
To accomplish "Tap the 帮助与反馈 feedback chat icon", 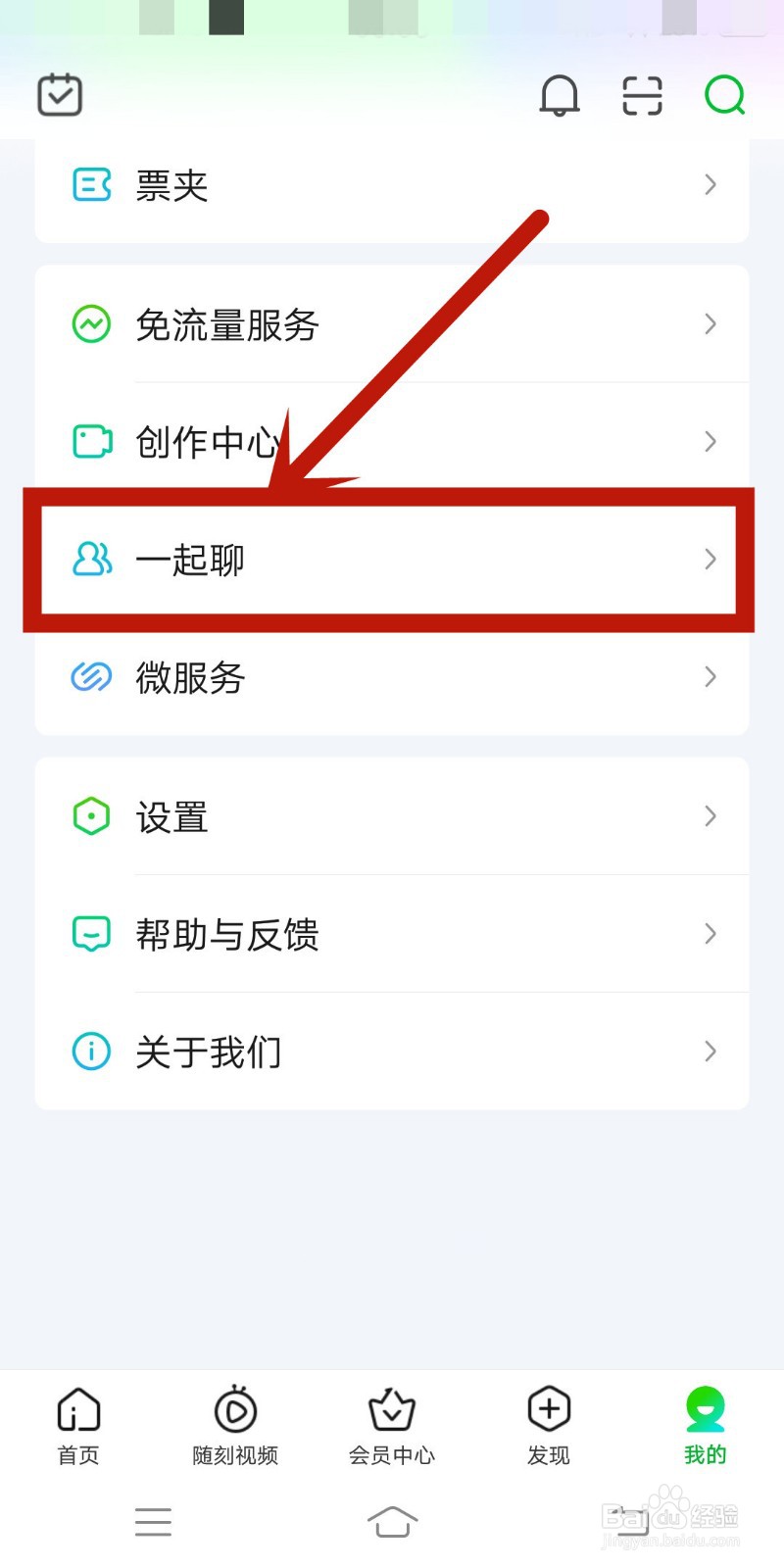I will [x=90, y=934].
